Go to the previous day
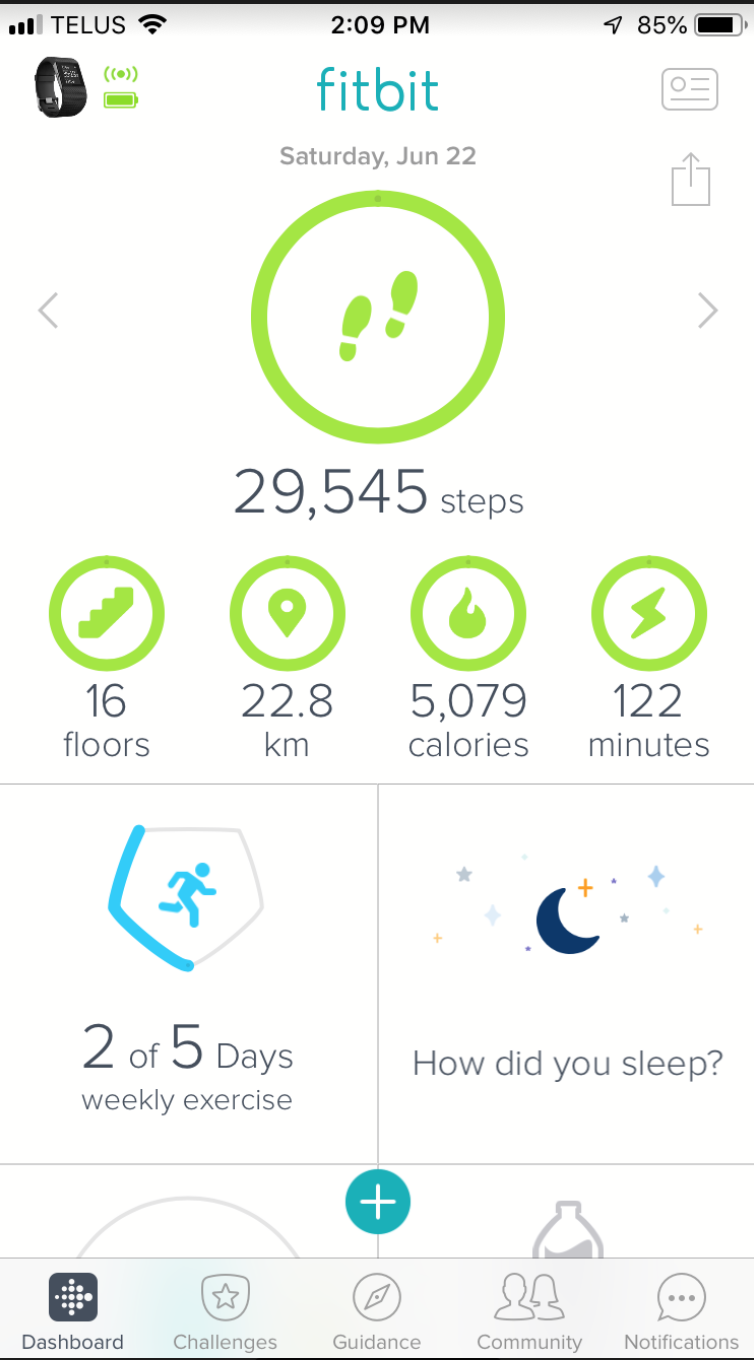Viewport: 754px width, 1360px height. click(x=48, y=311)
